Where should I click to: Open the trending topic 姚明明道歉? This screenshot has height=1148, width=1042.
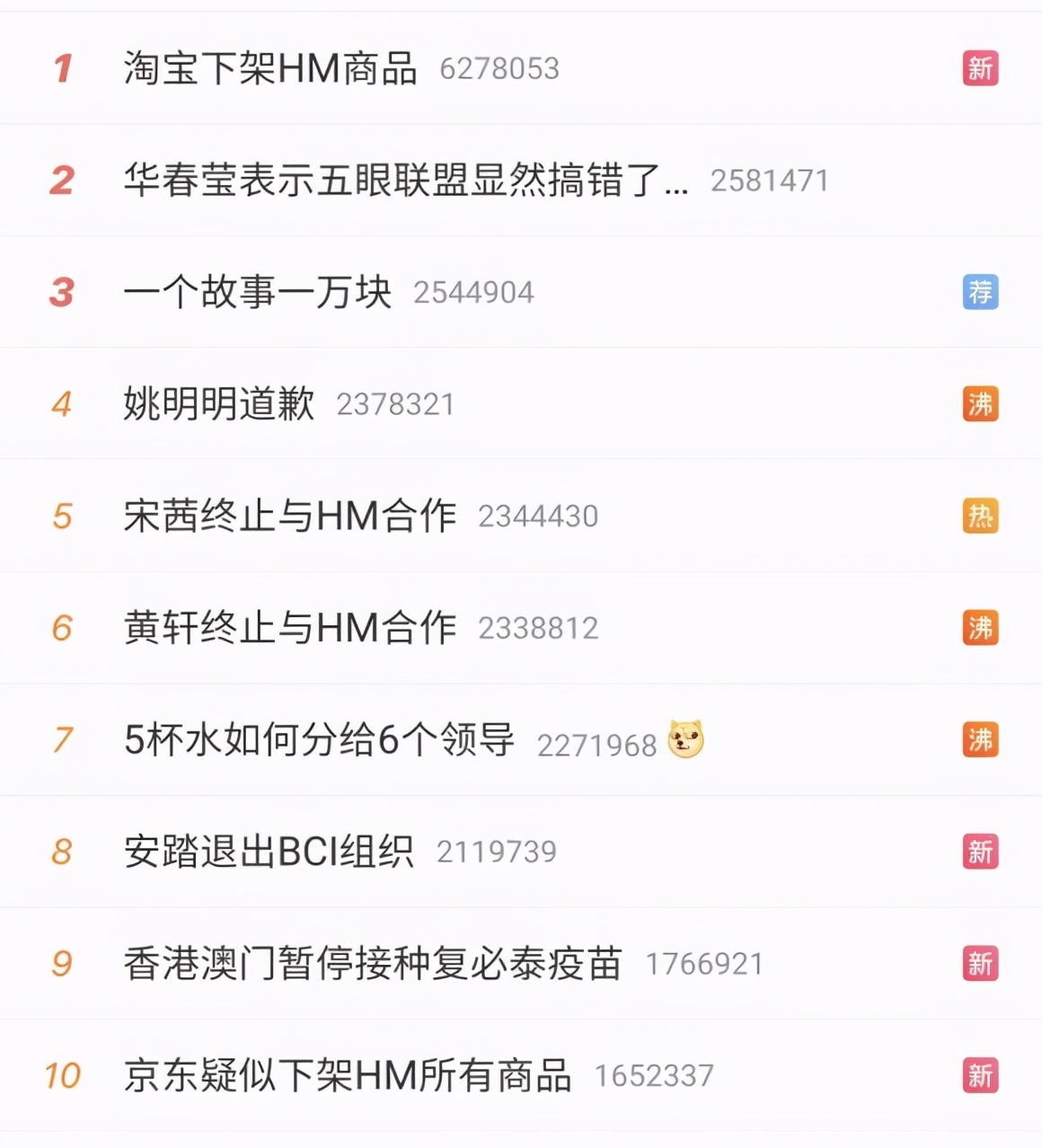(x=216, y=403)
